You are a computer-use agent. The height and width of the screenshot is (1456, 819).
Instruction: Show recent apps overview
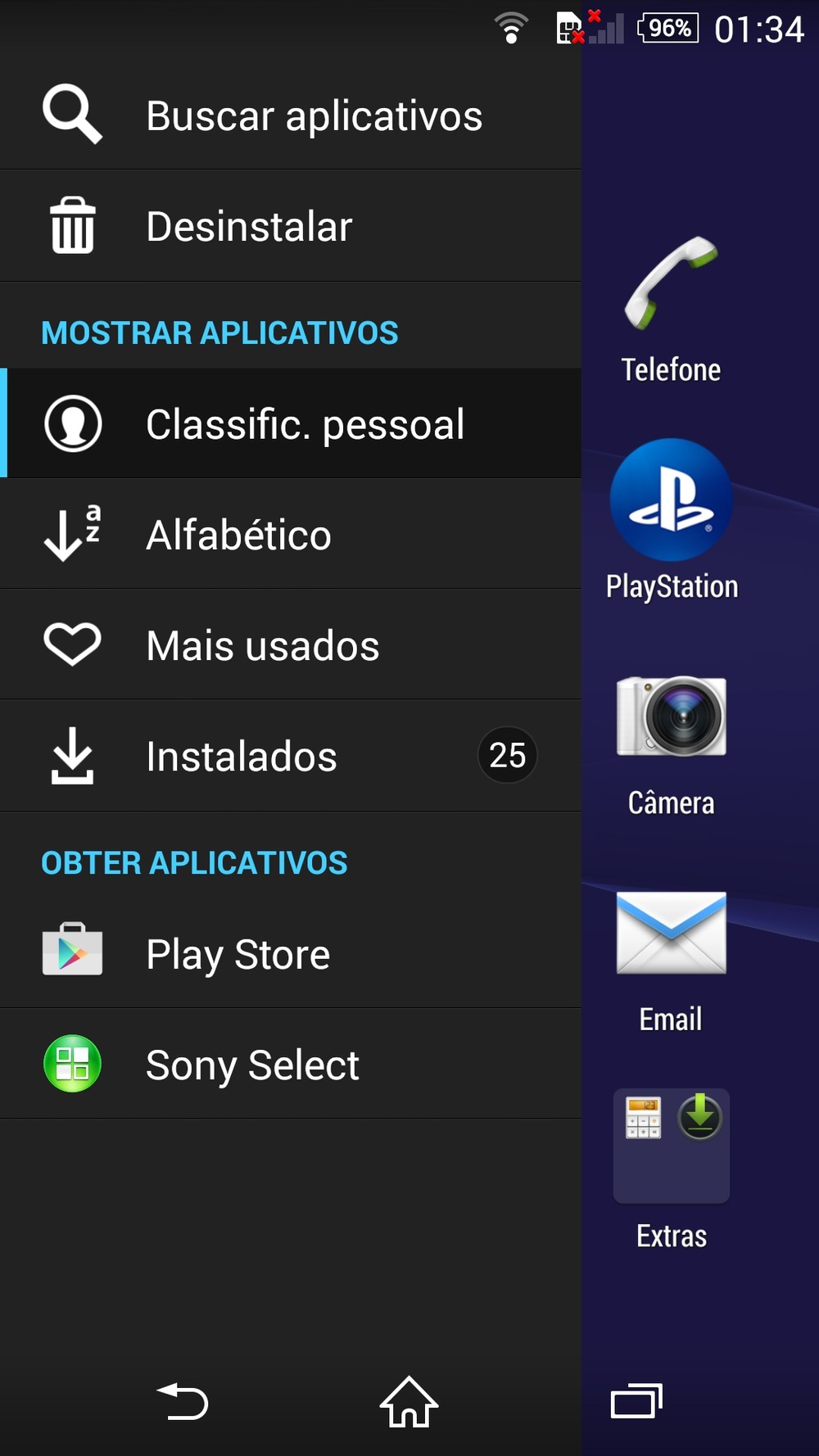636,1401
